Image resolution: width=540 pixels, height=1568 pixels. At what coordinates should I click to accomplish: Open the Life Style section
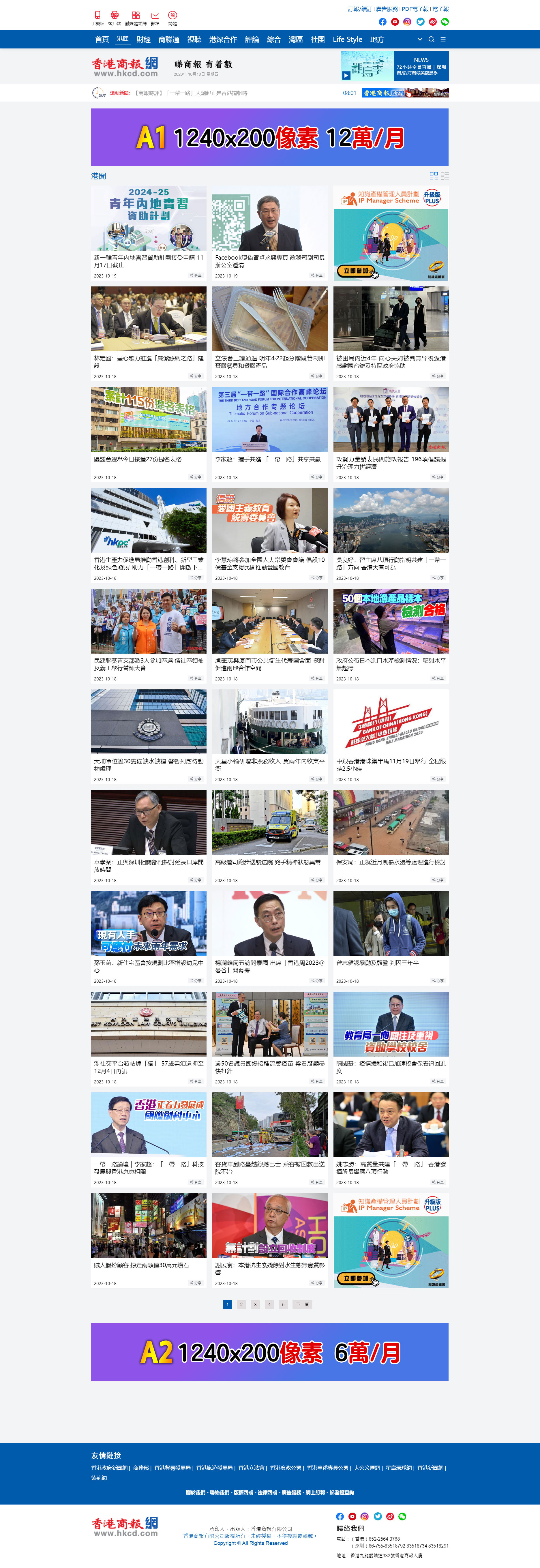tap(347, 40)
